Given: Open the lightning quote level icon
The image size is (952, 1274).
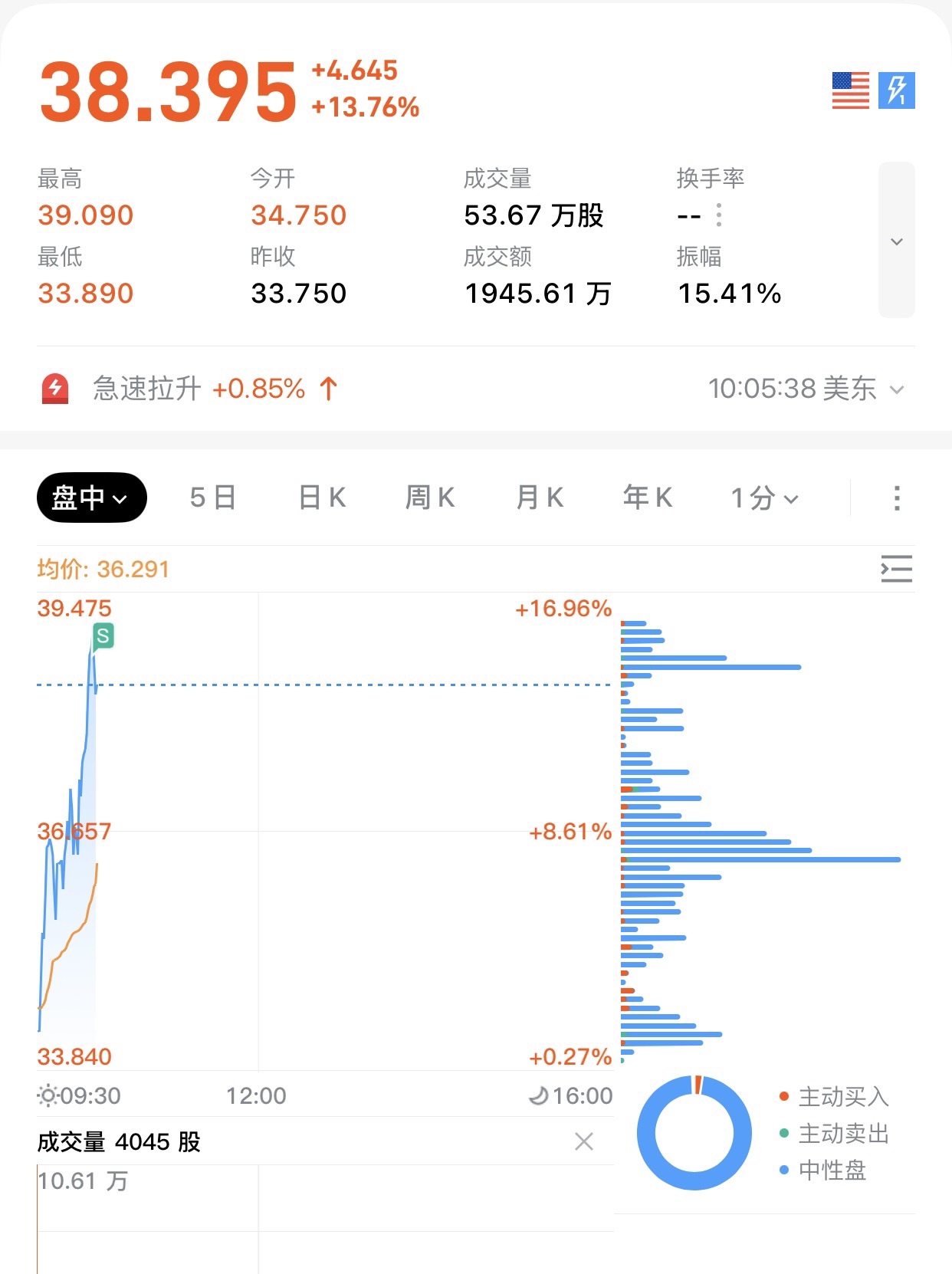Looking at the screenshot, I should coord(896,90).
